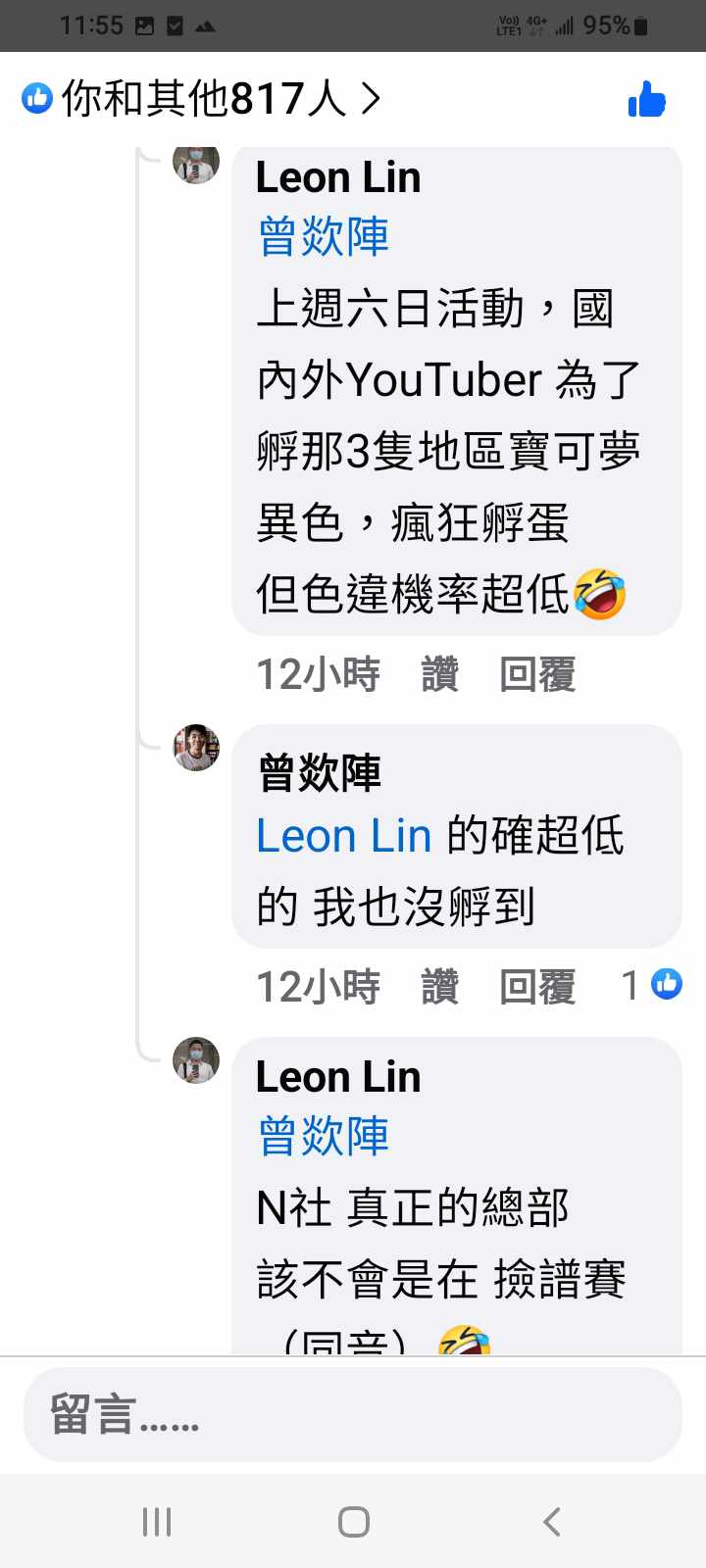
Task: Like 曾欻陣's comment 的確超低的
Action: (x=439, y=987)
